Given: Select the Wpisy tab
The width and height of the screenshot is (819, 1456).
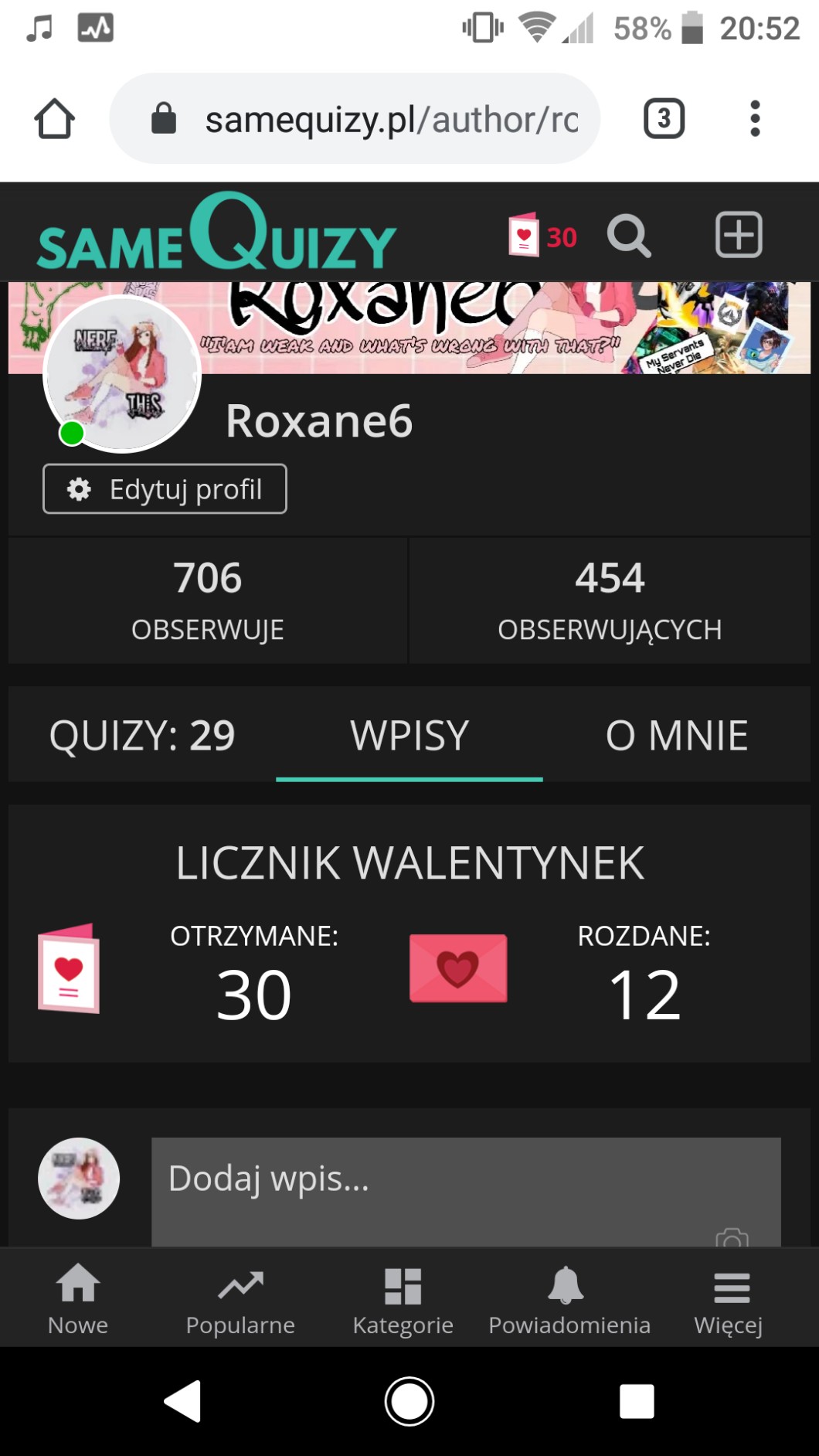Looking at the screenshot, I should coord(409,735).
